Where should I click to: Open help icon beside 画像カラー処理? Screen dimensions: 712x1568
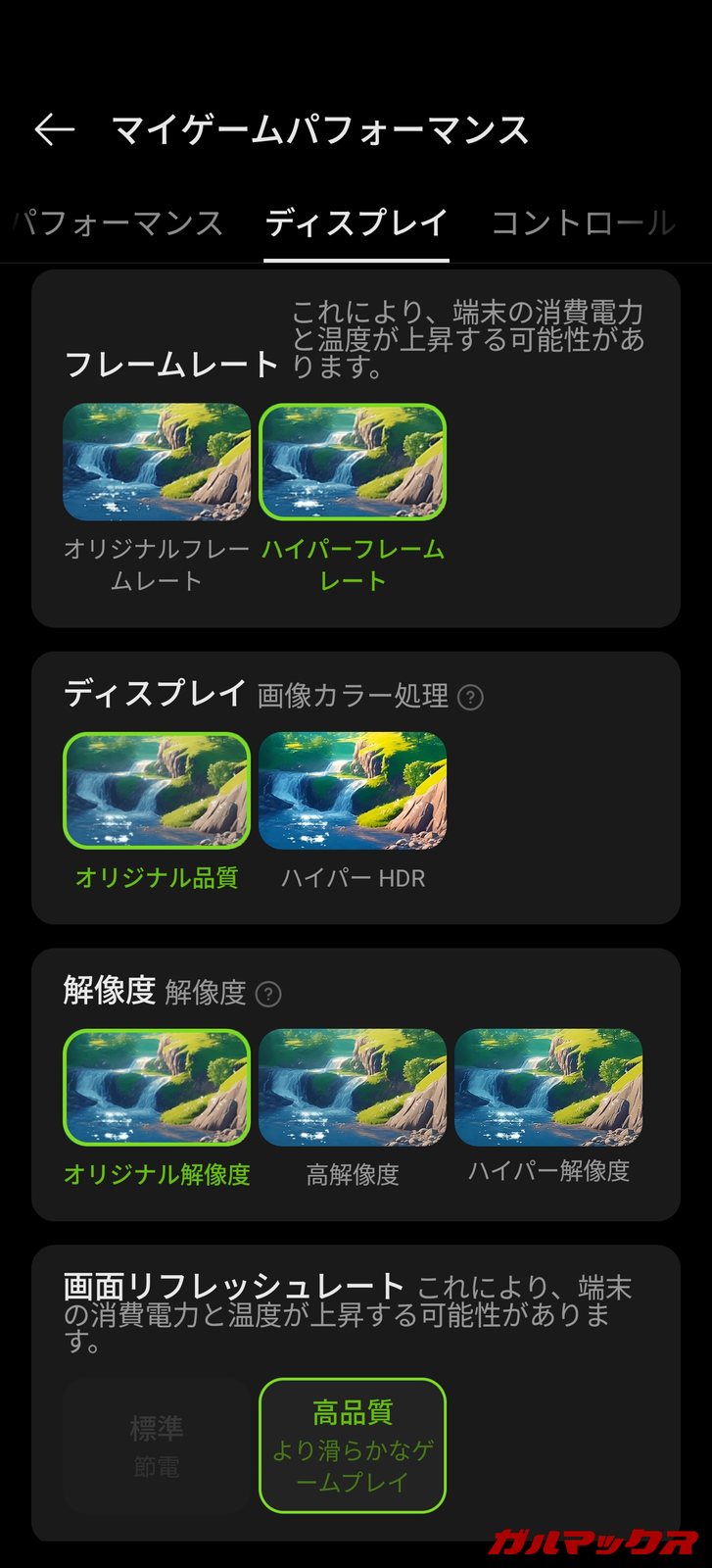(x=471, y=698)
